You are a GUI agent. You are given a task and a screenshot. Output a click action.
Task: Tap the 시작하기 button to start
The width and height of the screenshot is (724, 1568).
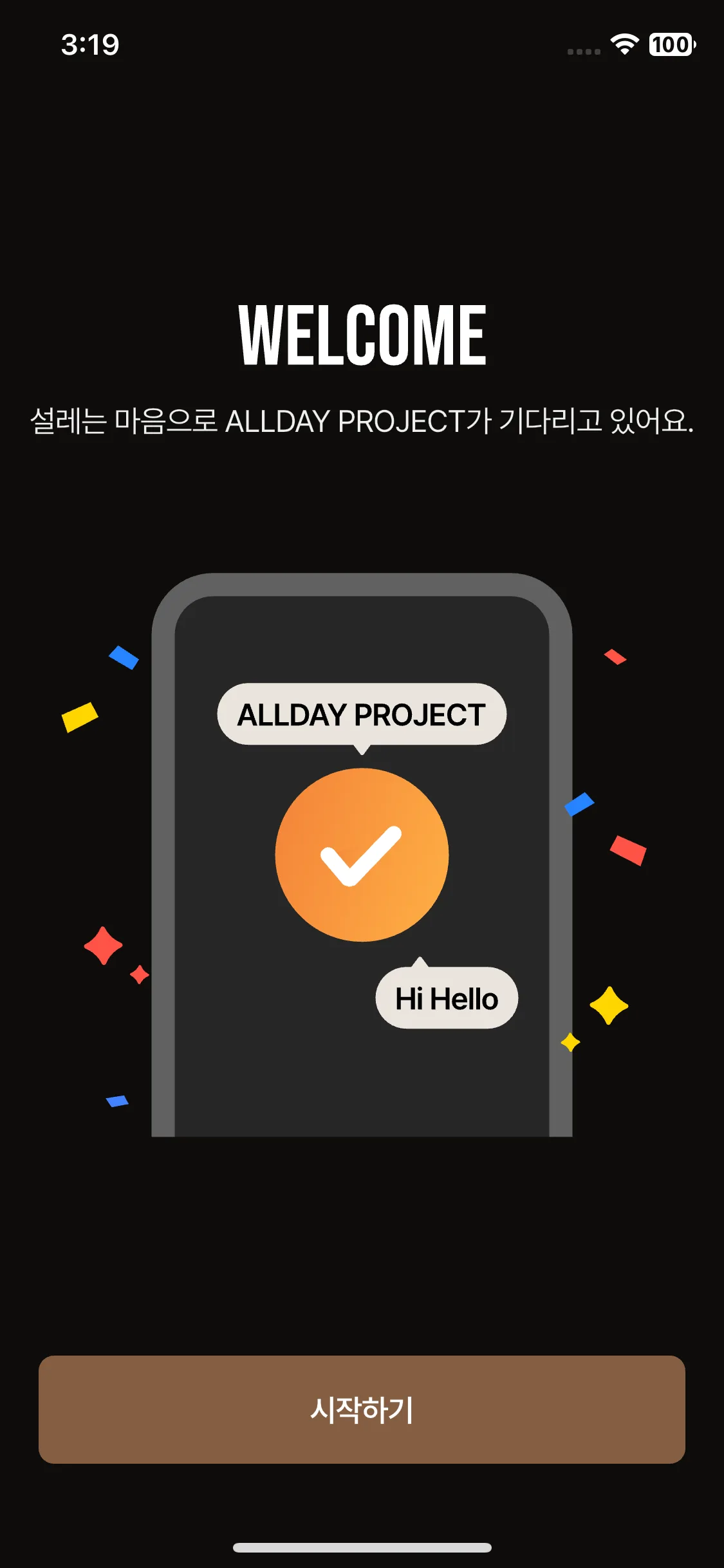click(x=362, y=1409)
